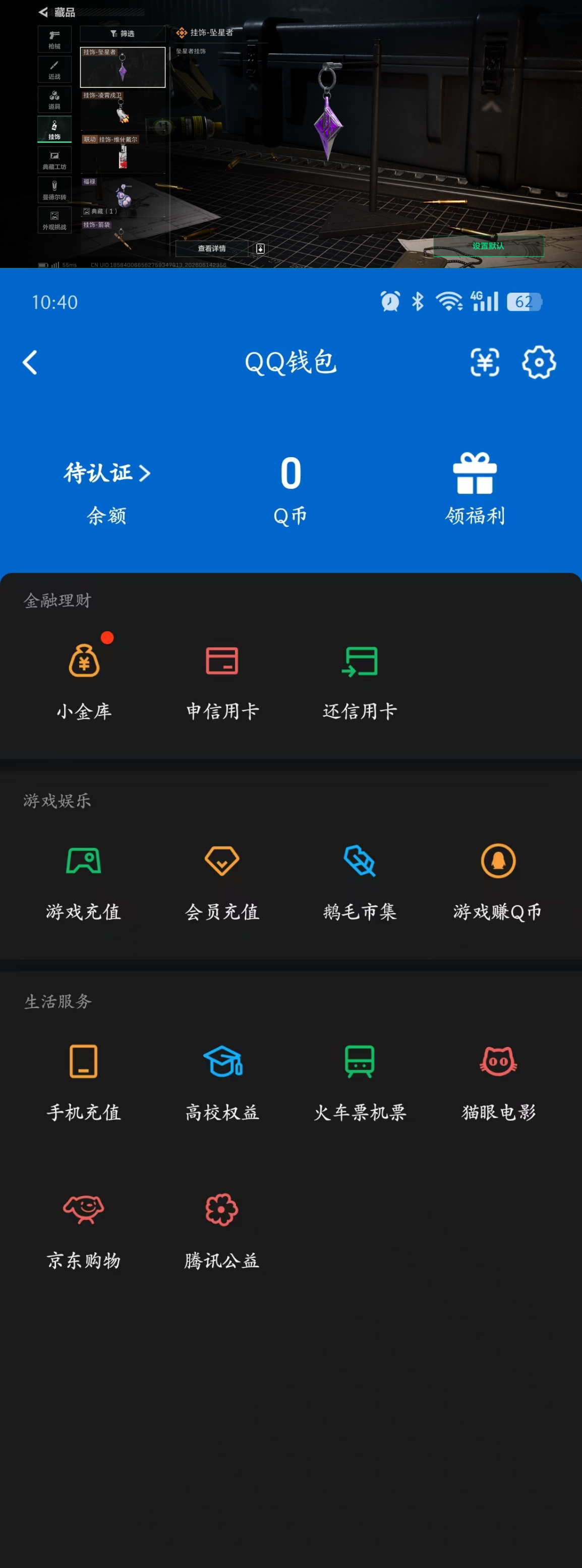The image size is (582, 1568).
Task: Open QQ钱包 settings gear
Action: pos(539,362)
